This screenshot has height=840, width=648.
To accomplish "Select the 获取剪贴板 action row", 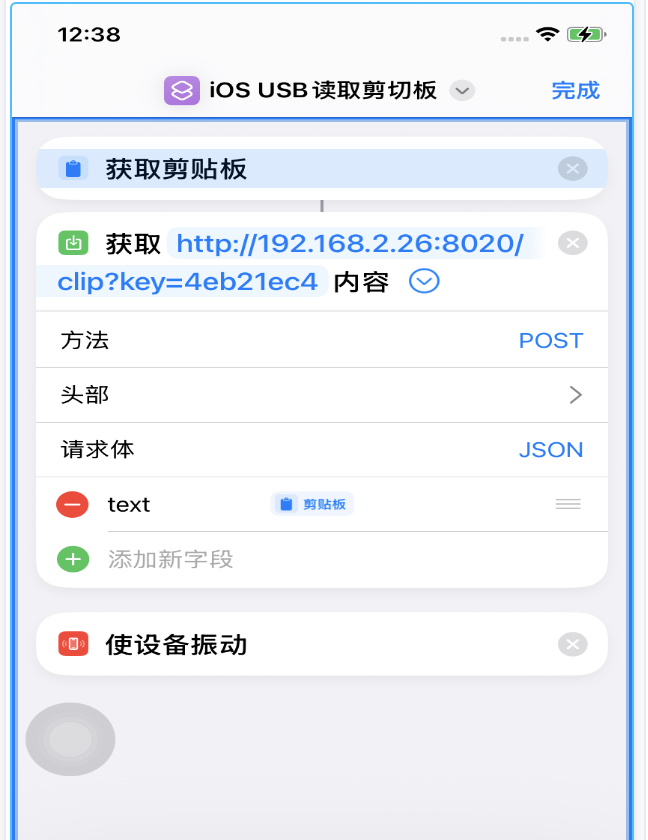I will (300, 169).
